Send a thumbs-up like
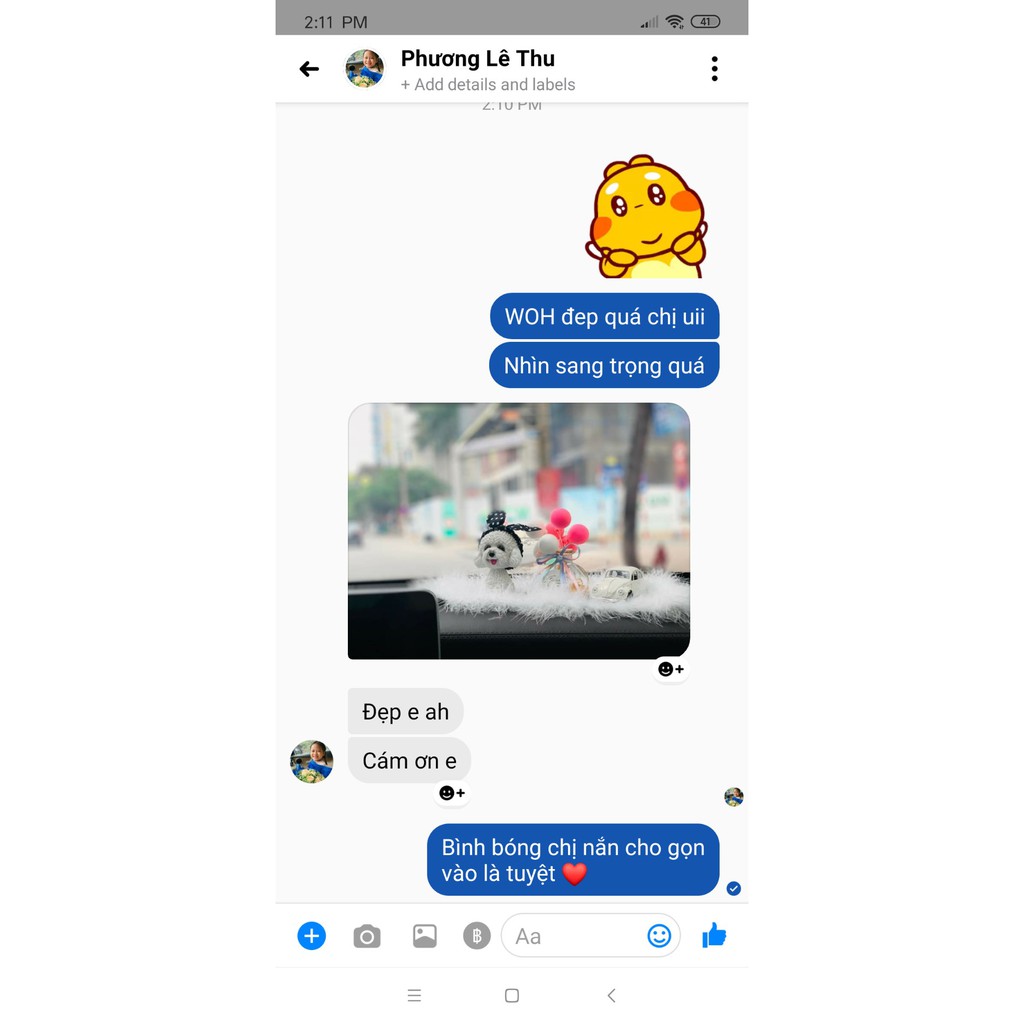 coord(714,936)
